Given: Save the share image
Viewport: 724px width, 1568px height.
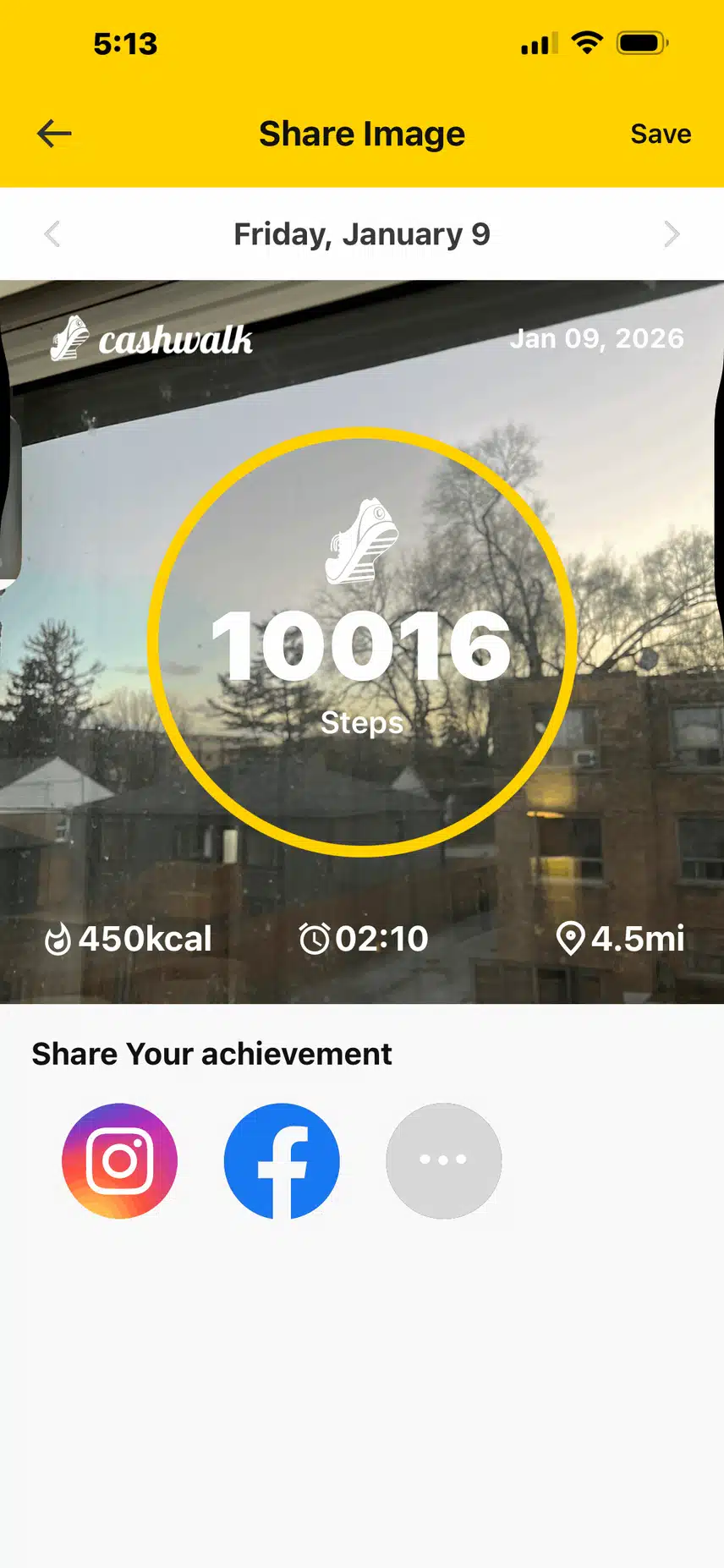Looking at the screenshot, I should pos(661,134).
